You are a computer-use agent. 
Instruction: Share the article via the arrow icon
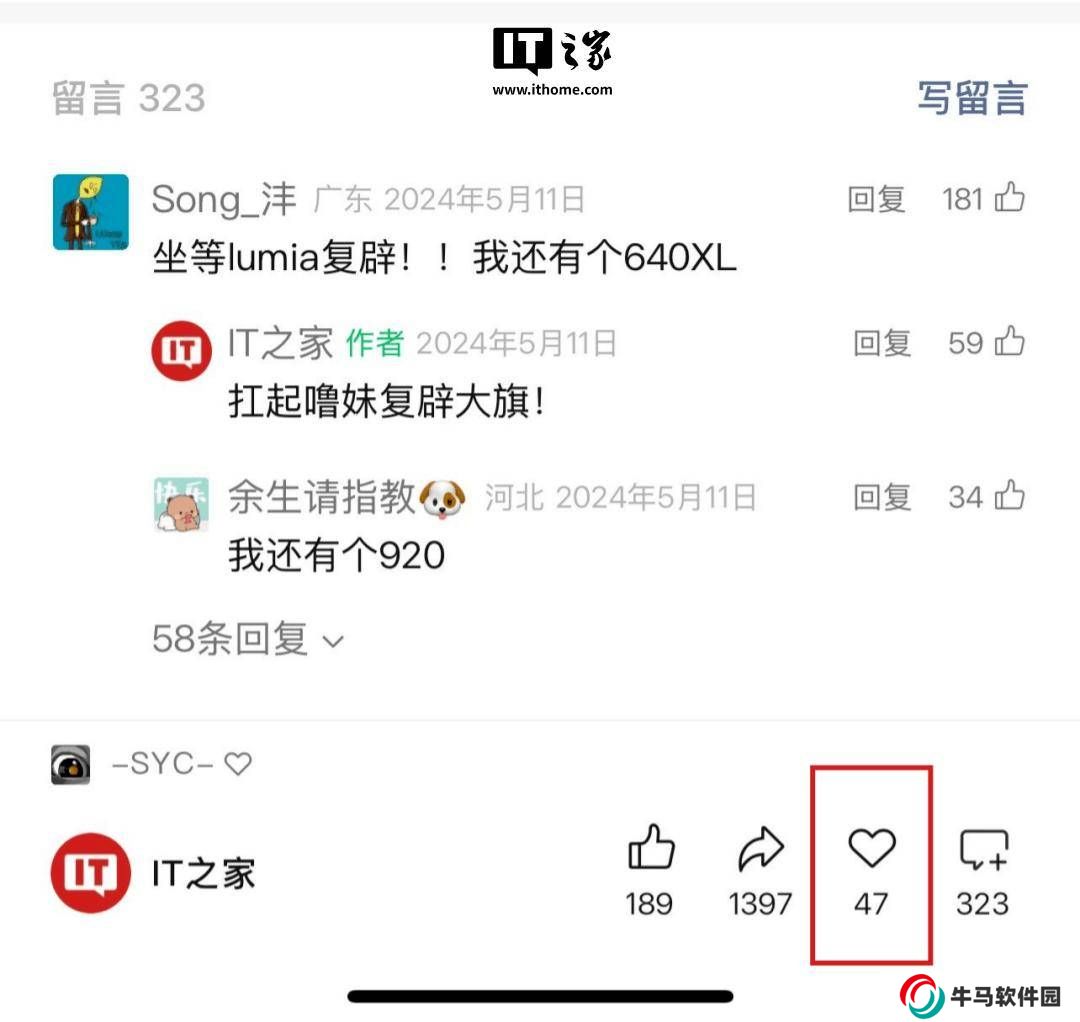tap(761, 850)
